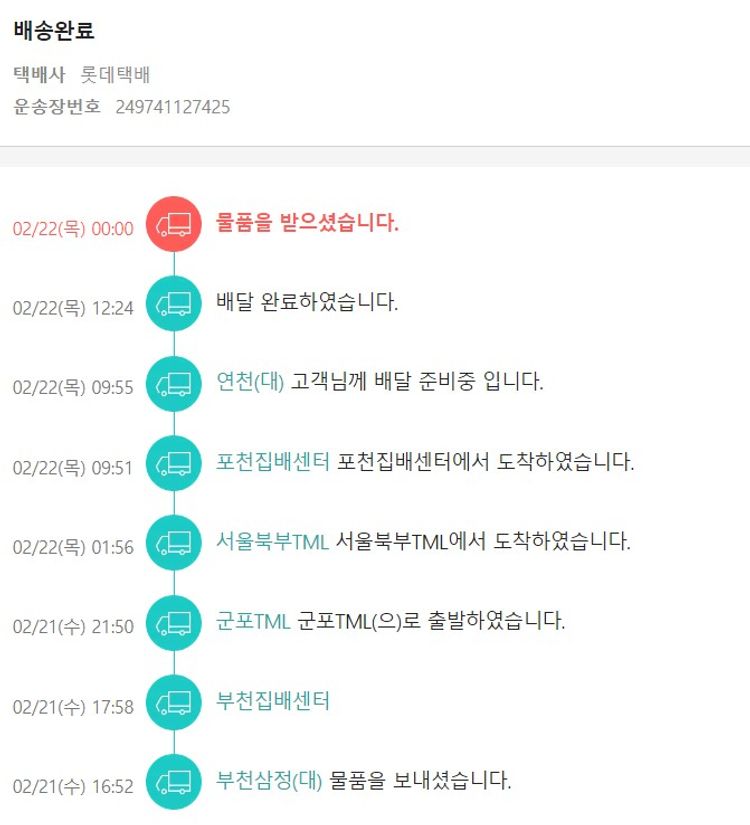Open the 연천(대) branch link
Image resolution: width=750 pixels, height=825 pixels.
pyautogui.click(x=250, y=382)
